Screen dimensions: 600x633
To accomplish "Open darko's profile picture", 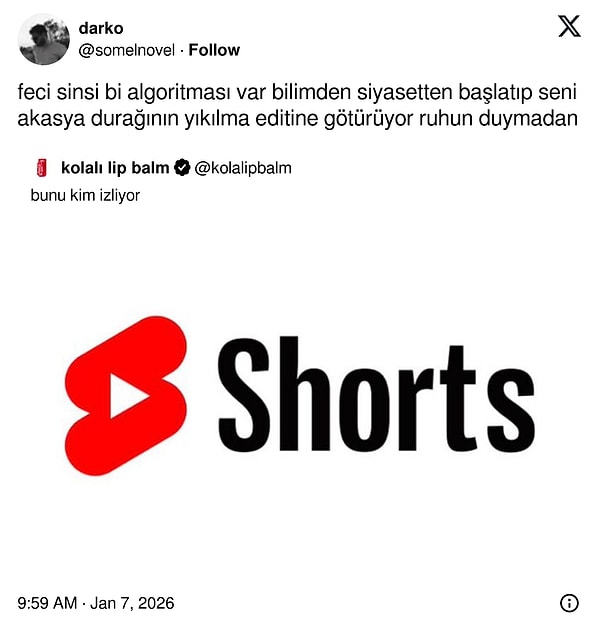I will (43, 39).
